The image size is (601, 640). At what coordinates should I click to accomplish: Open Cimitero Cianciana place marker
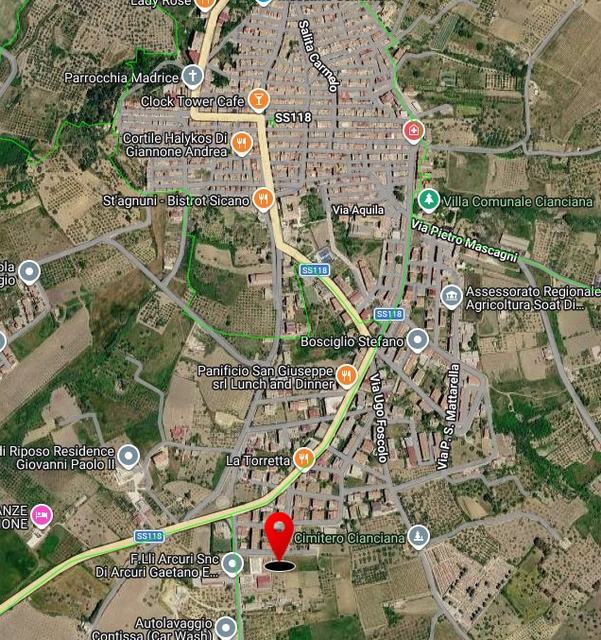coord(418,538)
